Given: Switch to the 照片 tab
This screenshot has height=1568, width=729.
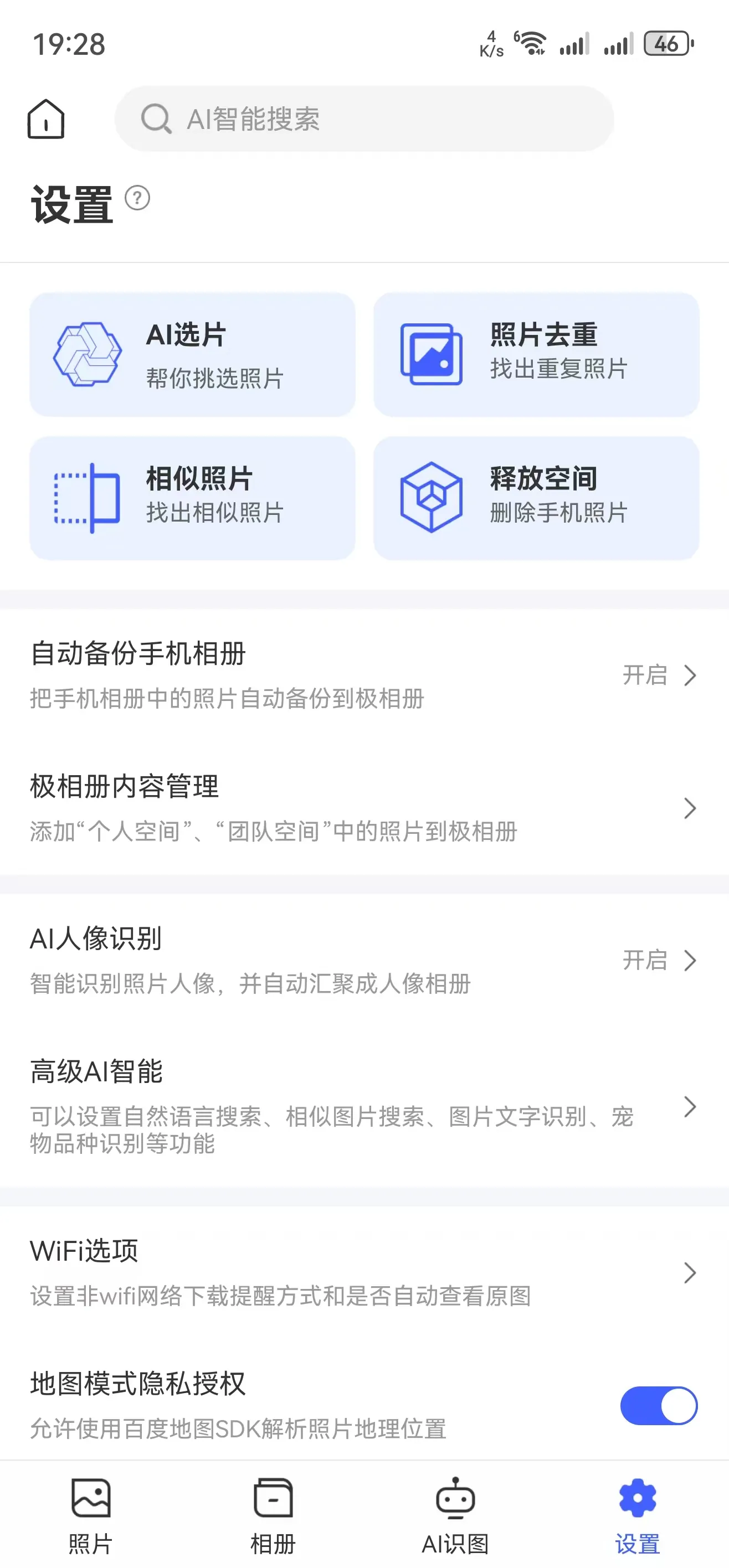Looking at the screenshot, I should pyautogui.click(x=91, y=1515).
